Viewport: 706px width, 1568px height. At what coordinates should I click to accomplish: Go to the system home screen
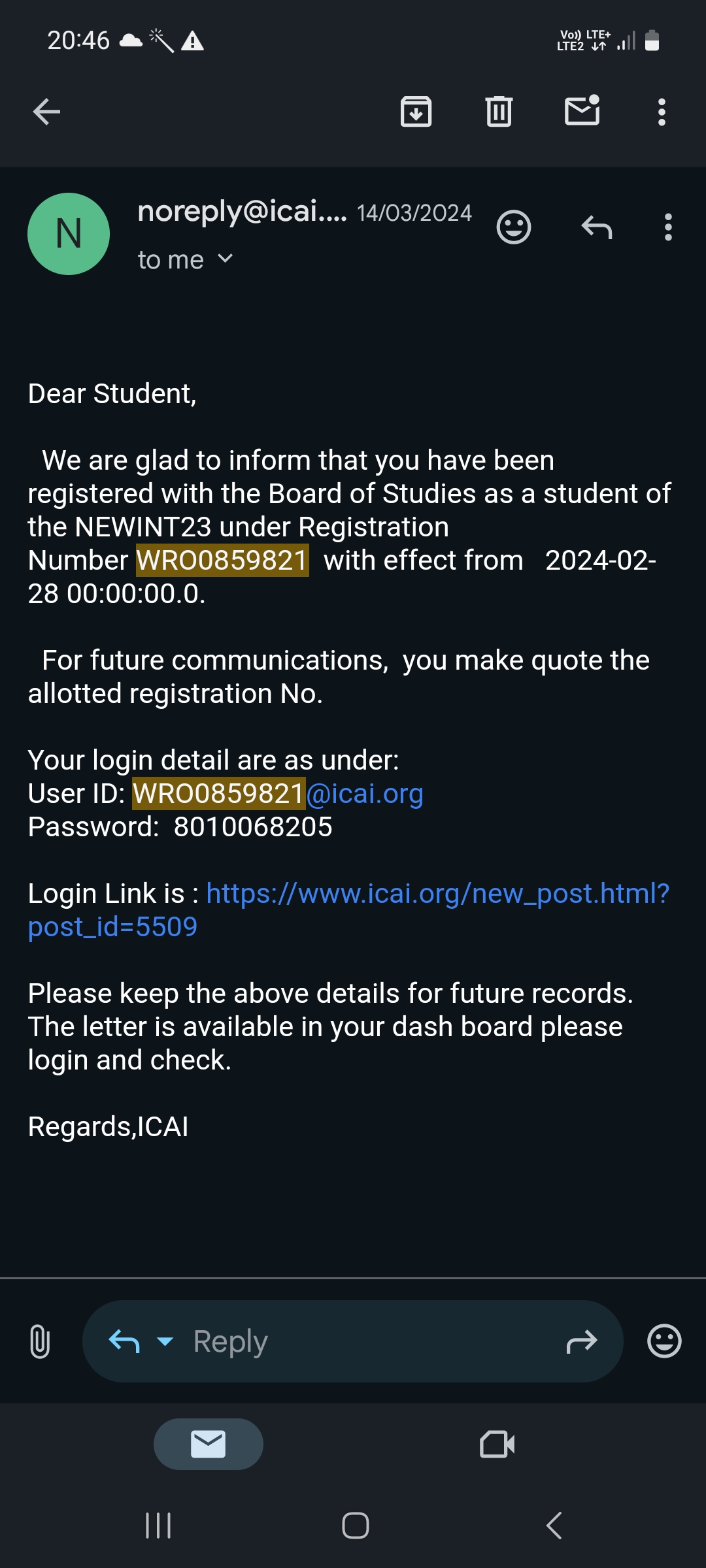pos(355,1526)
